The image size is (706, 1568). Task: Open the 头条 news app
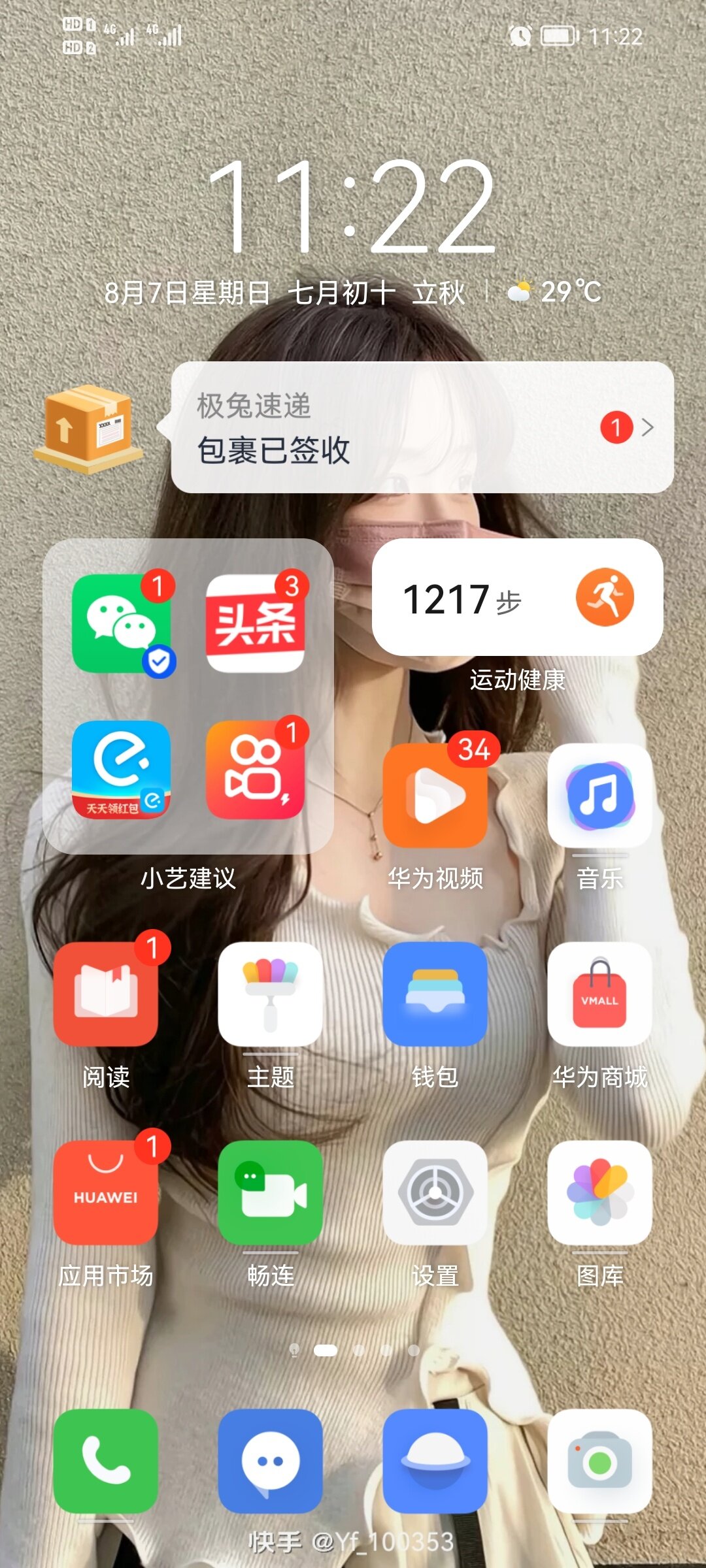pyautogui.click(x=255, y=623)
